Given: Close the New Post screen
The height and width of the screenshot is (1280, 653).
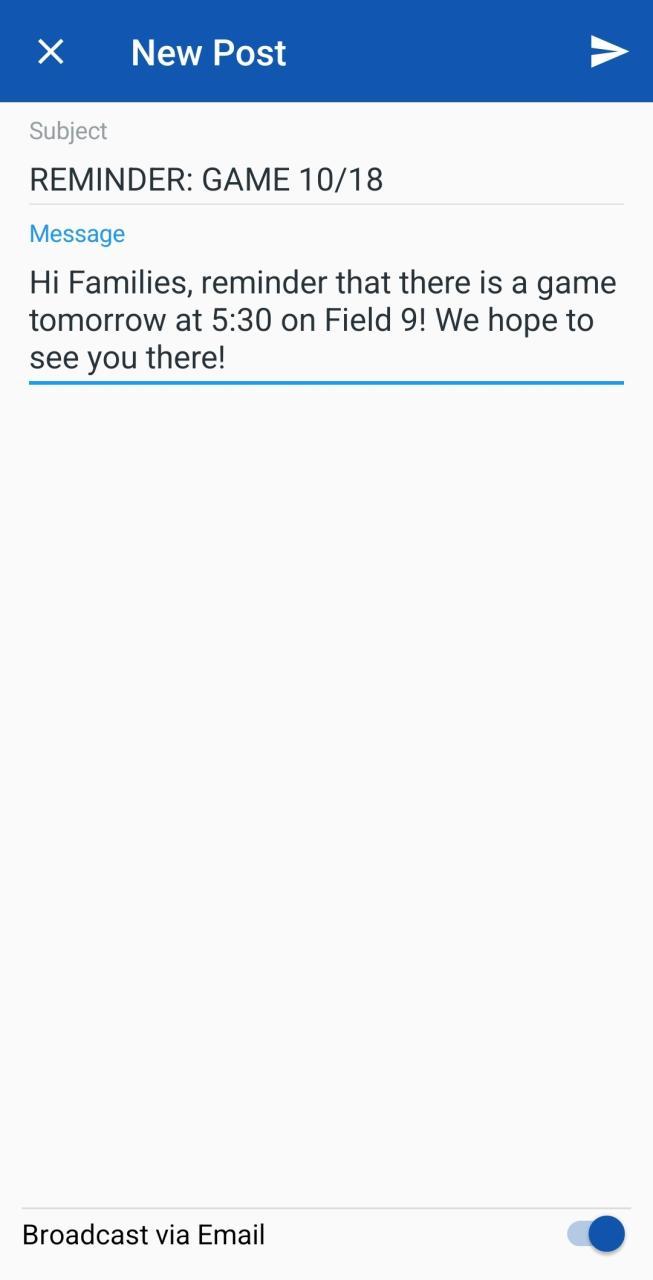Looking at the screenshot, I should [50, 52].
